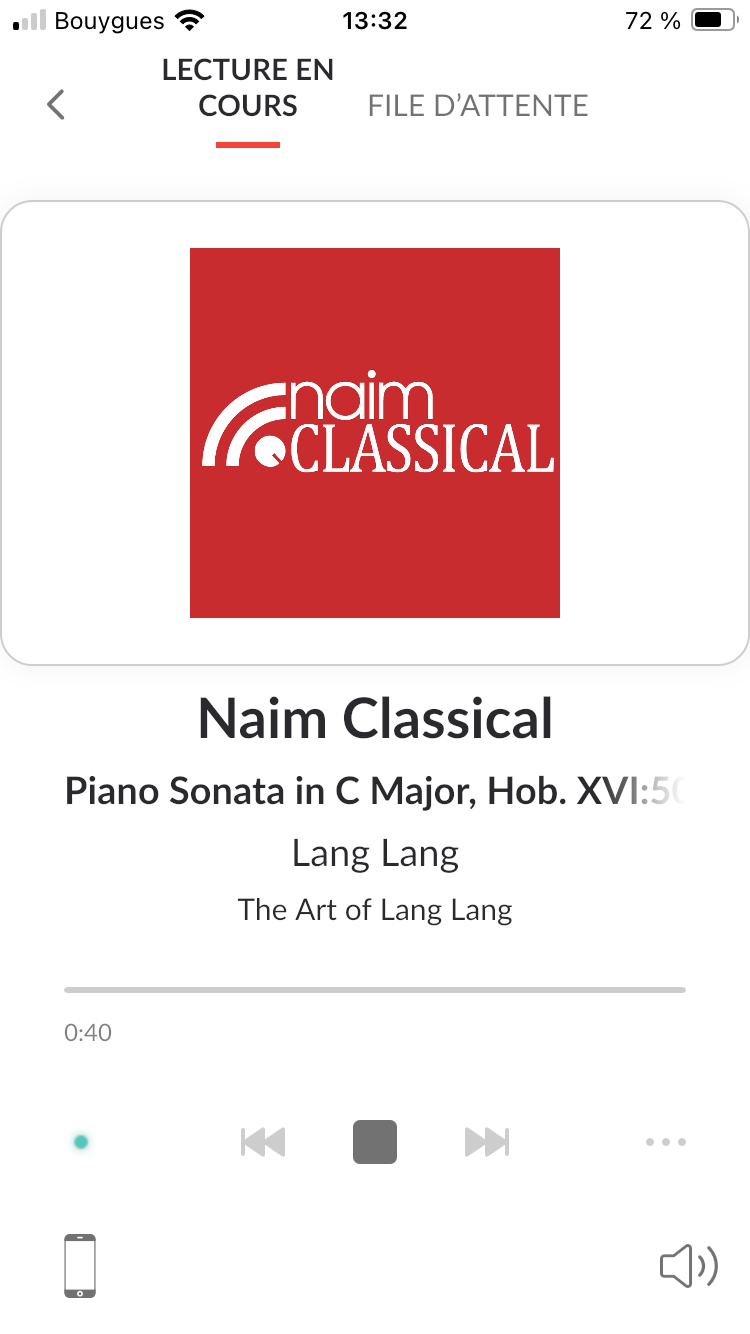
Task: Tap the Naim Classical artwork card
Action: (375, 432)
